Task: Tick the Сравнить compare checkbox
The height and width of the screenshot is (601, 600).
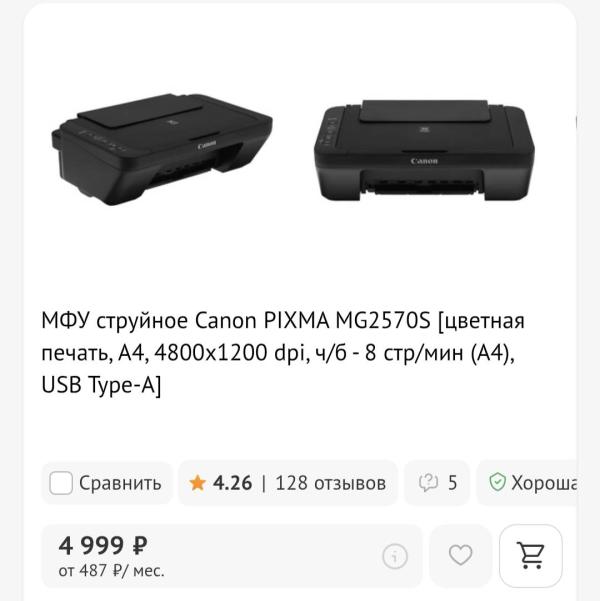Action: pyautogui.click(x=62, y=483)
